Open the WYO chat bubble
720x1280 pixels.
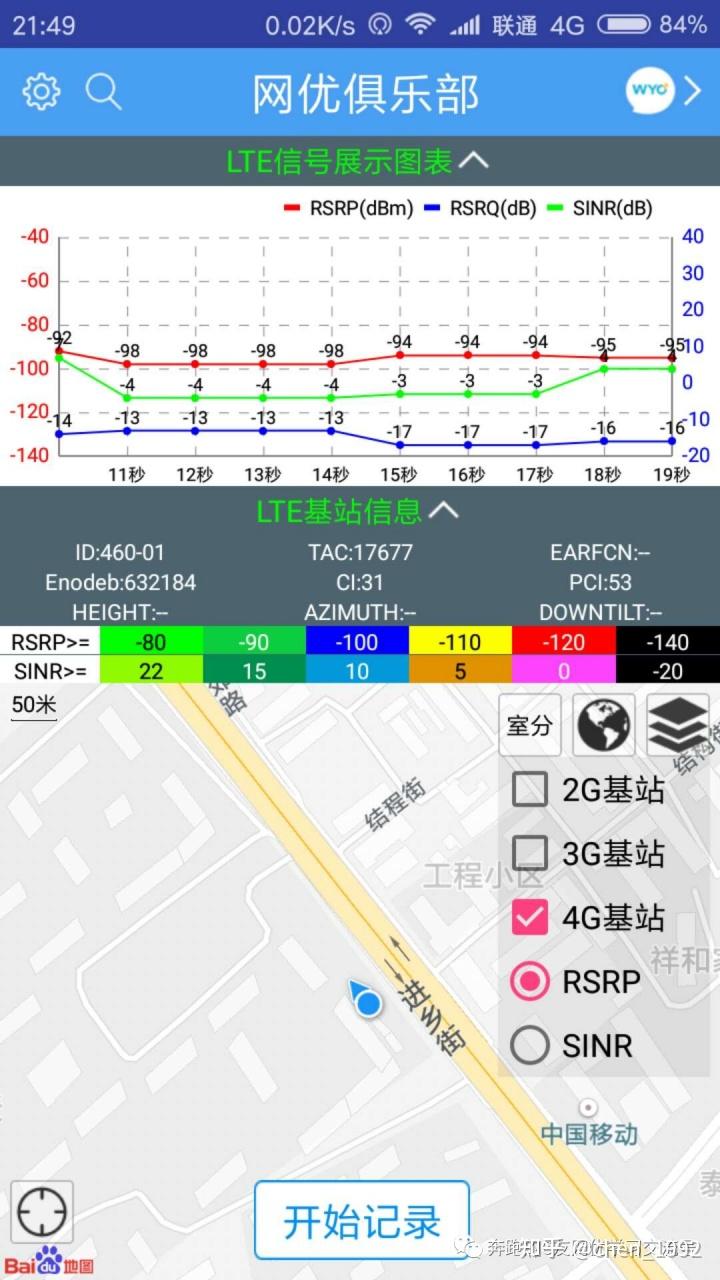(x=649, y=92)
